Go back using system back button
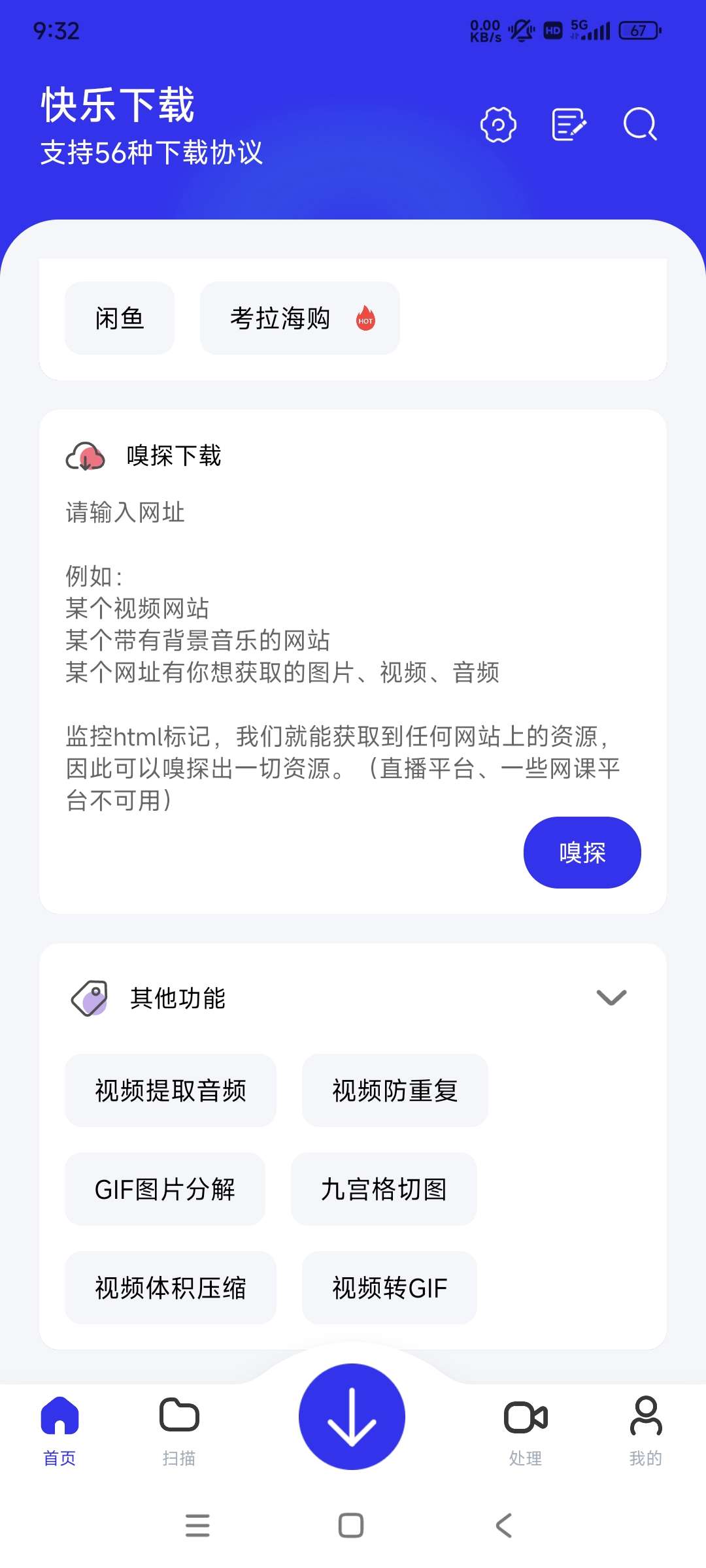 (x=503, y=1526)
